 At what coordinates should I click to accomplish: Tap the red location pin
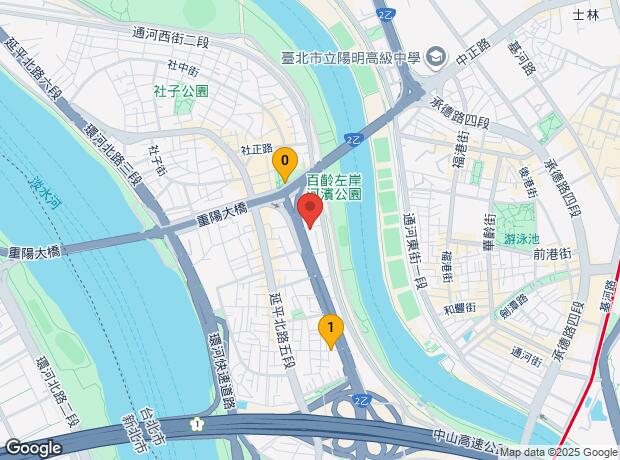(310, 211)
